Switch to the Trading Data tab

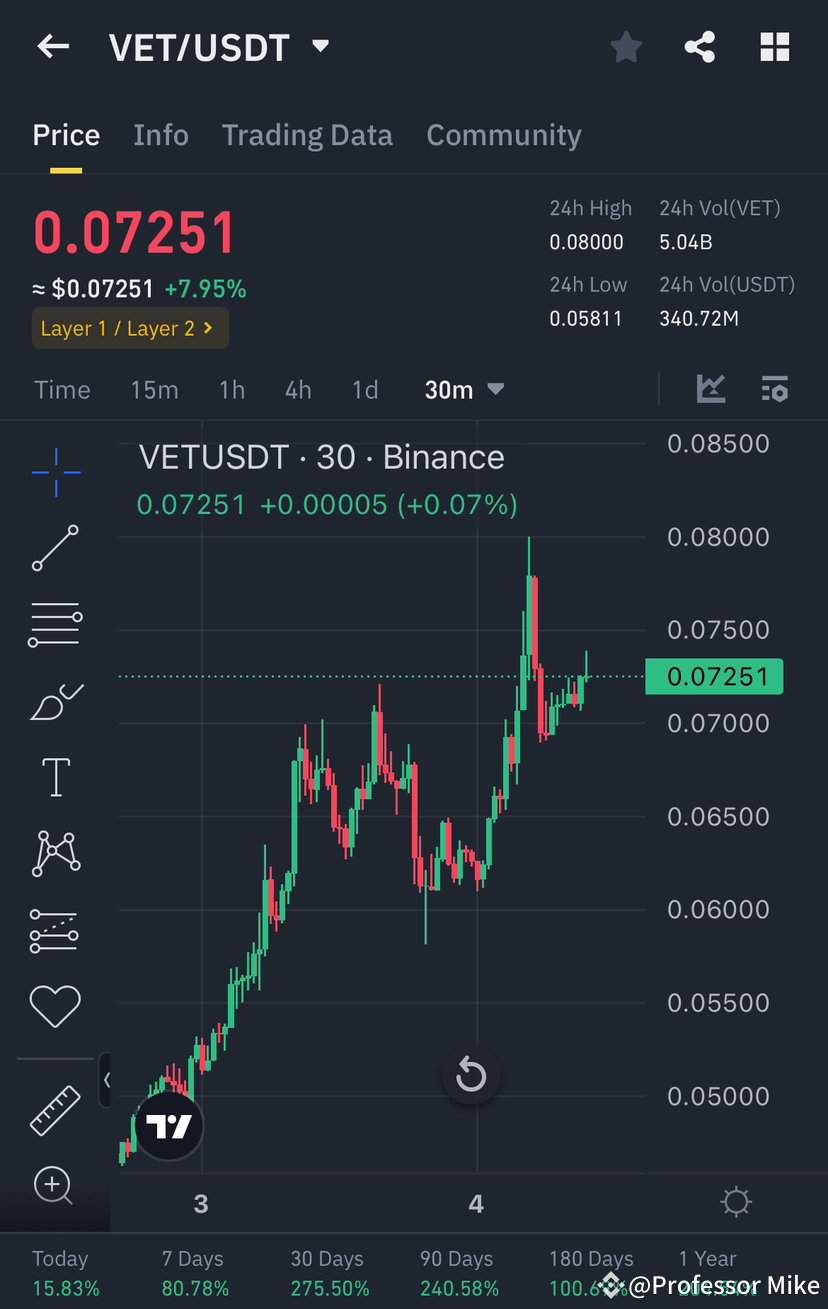307,135
